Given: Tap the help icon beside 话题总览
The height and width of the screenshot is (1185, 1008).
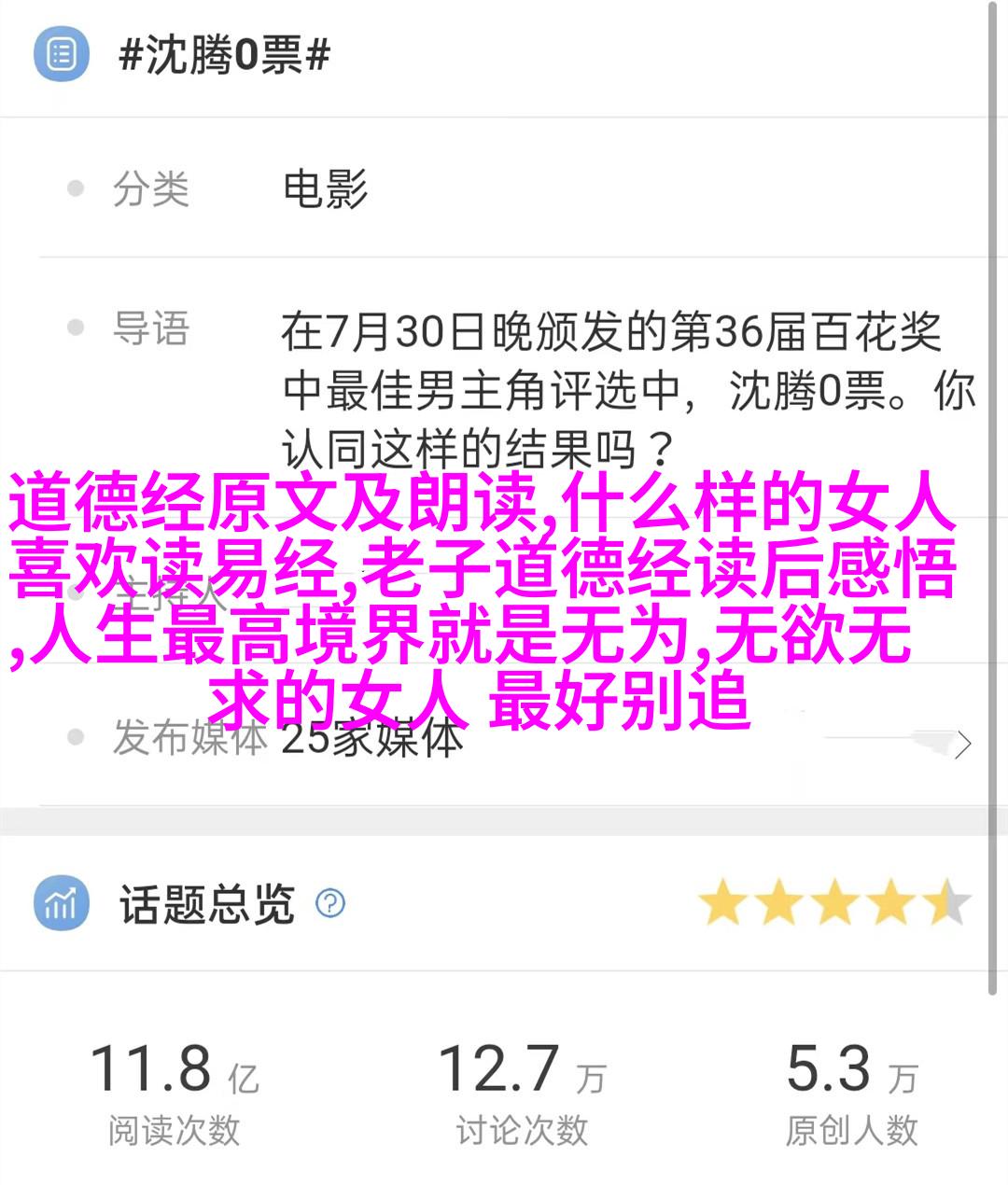Looking at the screenshot, I should click(x=330, y=903).
